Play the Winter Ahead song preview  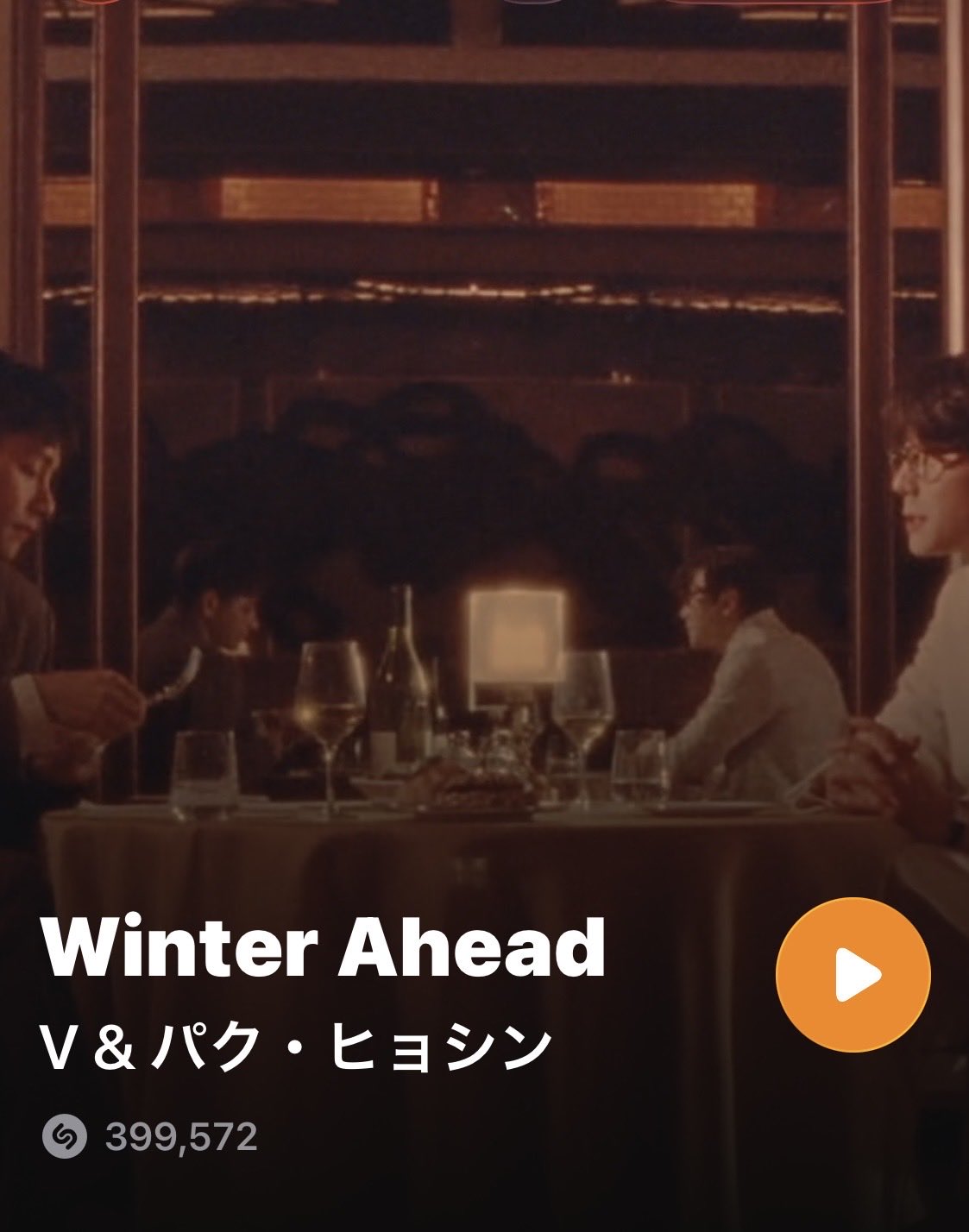point(853,974)
